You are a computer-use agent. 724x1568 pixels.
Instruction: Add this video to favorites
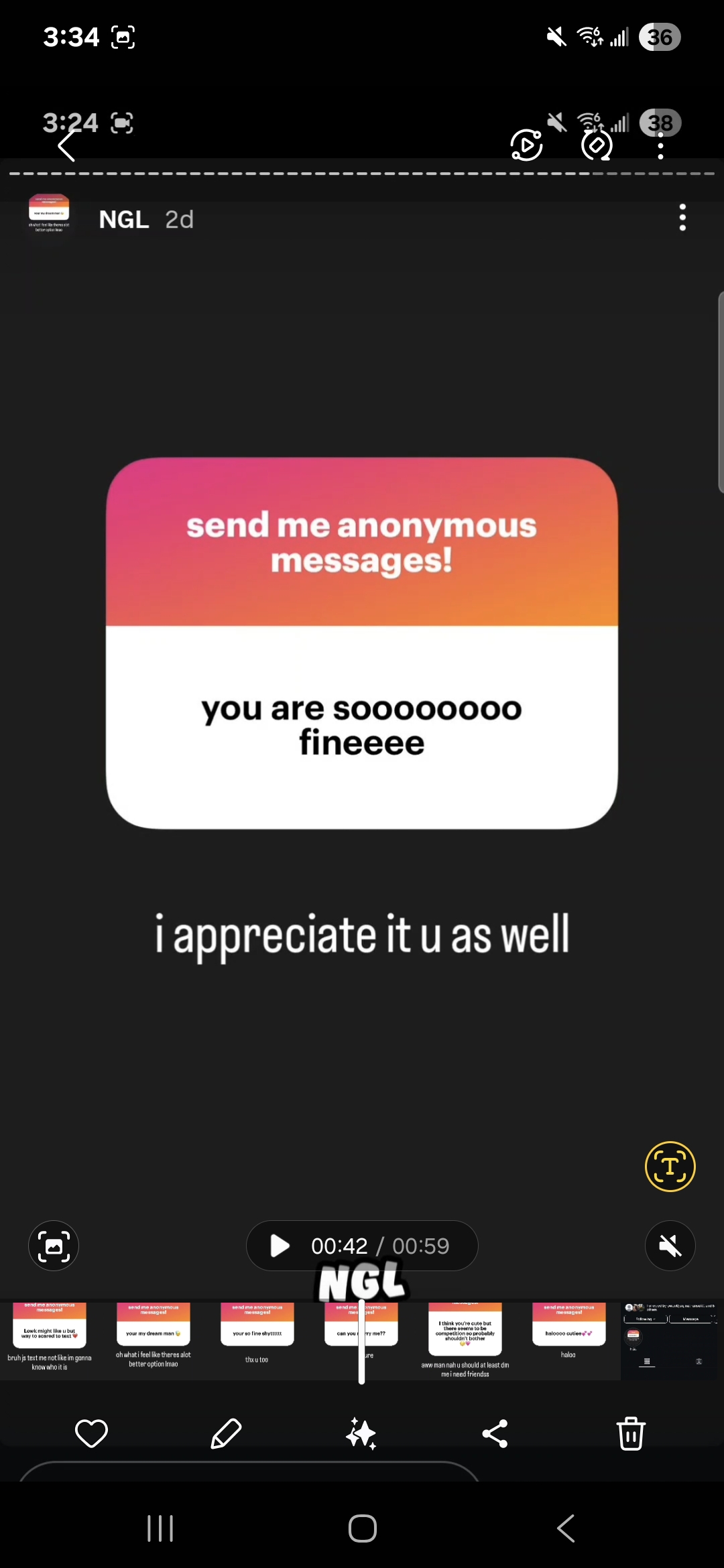(x=92, y=1433)
